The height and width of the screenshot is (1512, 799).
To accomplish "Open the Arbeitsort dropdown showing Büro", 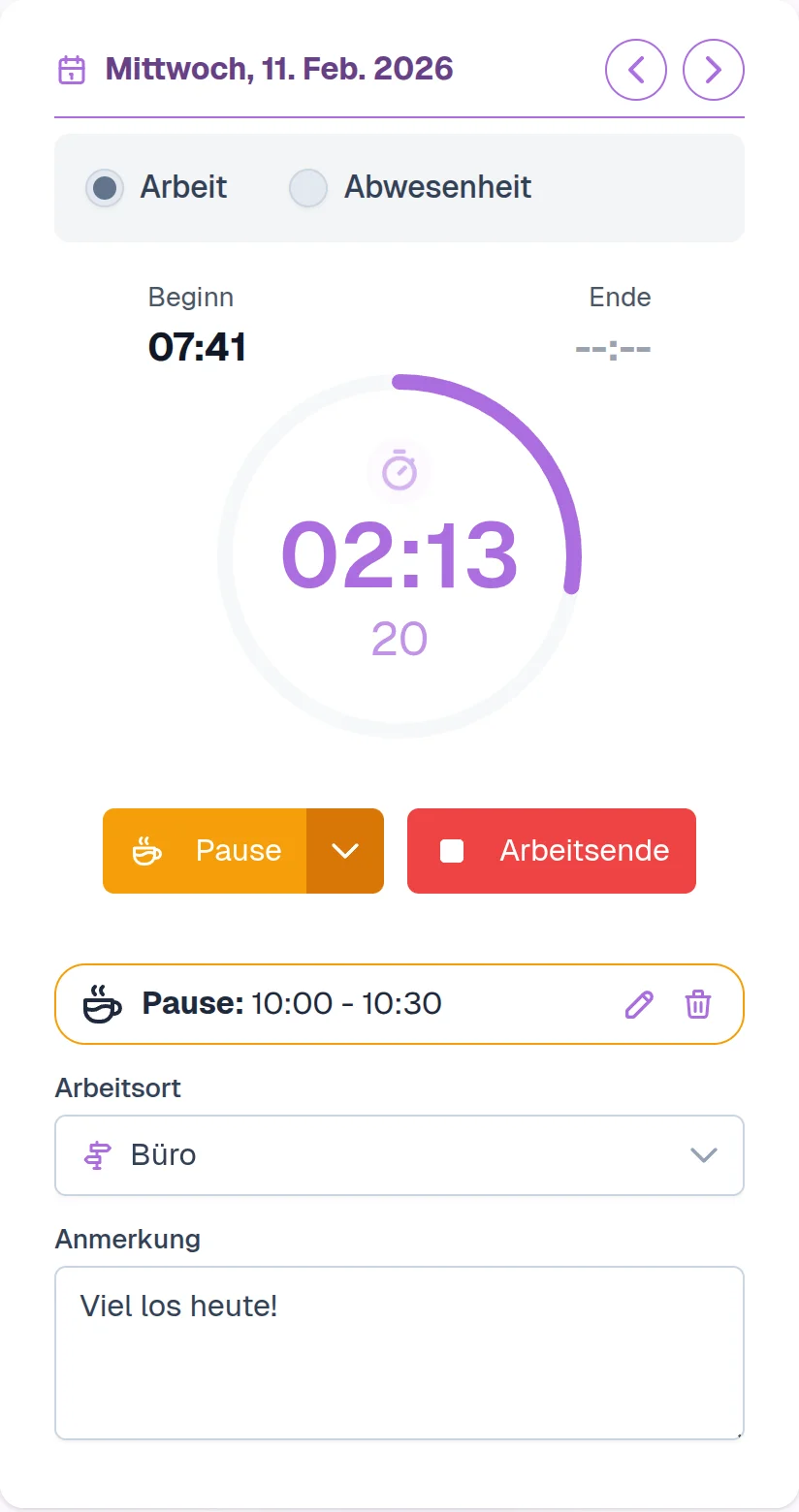I will [x=399, y=1155].
